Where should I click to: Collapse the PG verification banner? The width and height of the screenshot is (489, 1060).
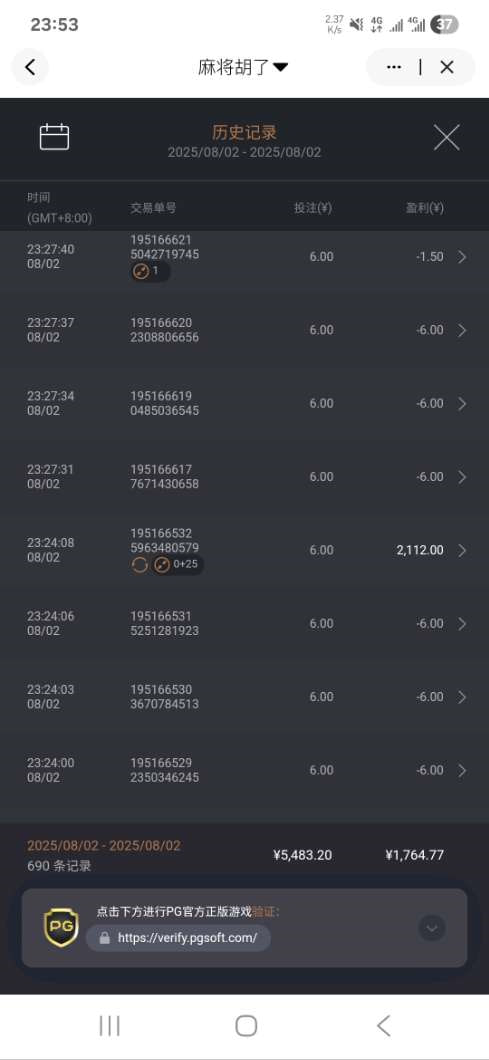pos(432,928)
